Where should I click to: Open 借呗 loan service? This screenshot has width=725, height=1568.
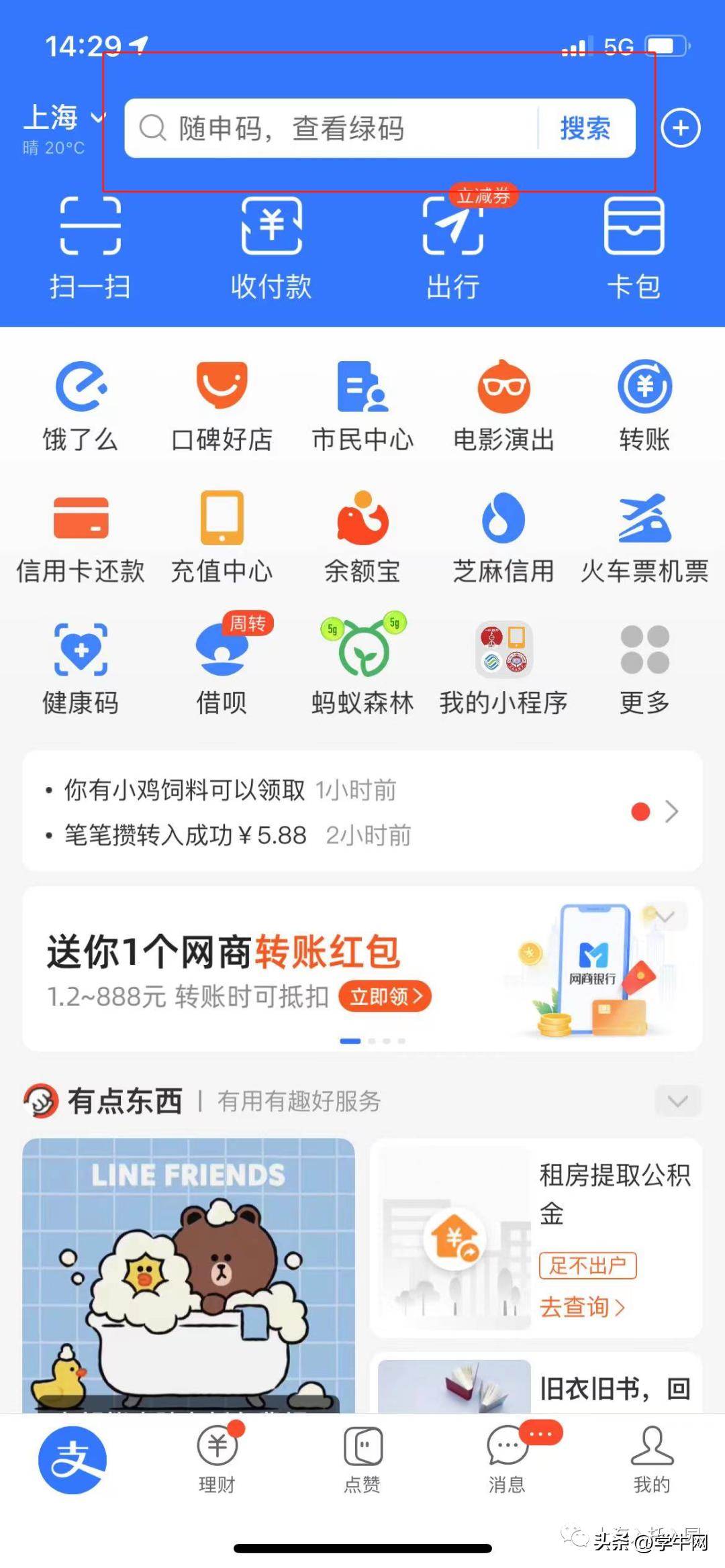[222, 664]
